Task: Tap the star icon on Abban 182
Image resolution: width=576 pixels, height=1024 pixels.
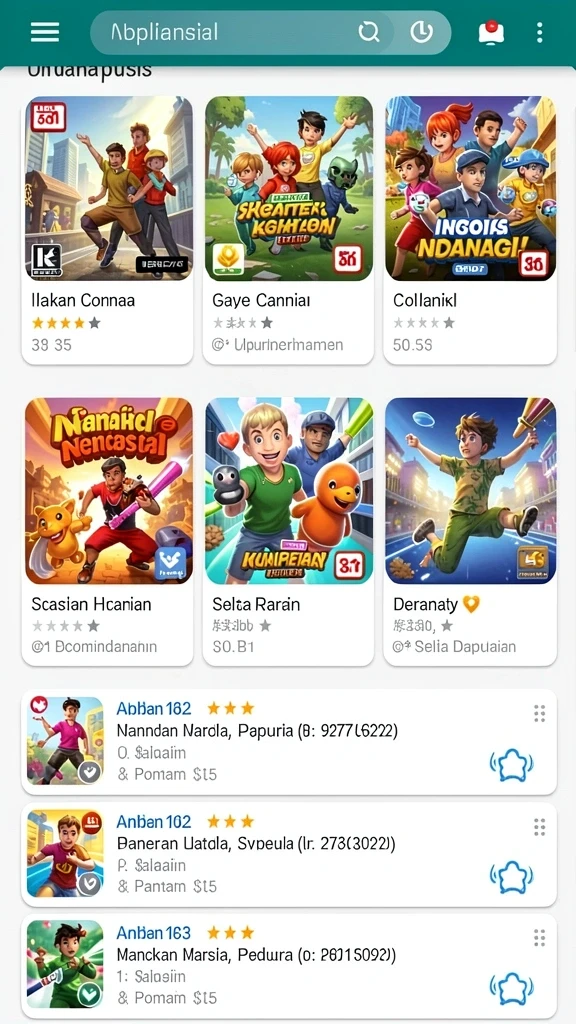Action: coord(511,765)
